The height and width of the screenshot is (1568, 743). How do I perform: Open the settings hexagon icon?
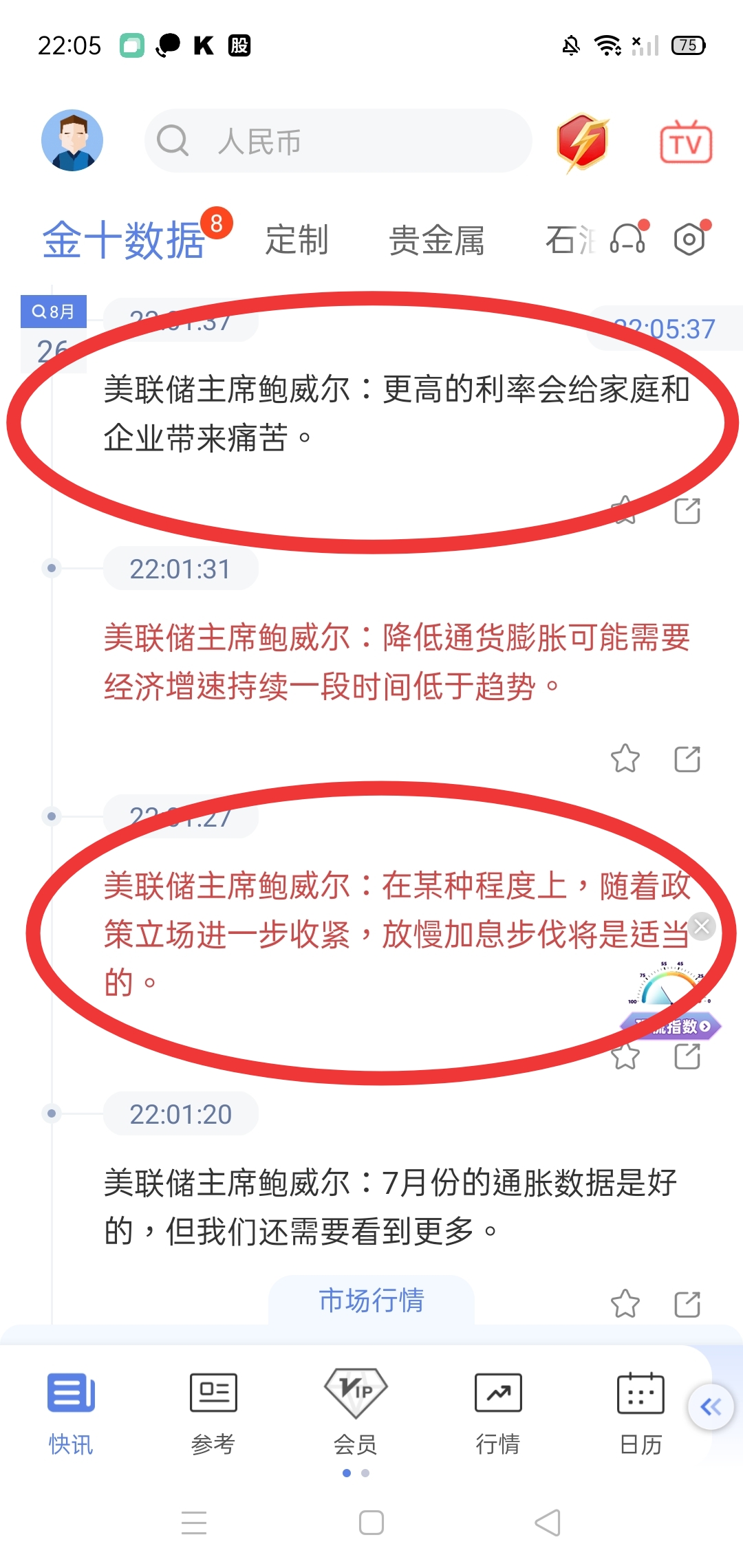pos(689,239)
